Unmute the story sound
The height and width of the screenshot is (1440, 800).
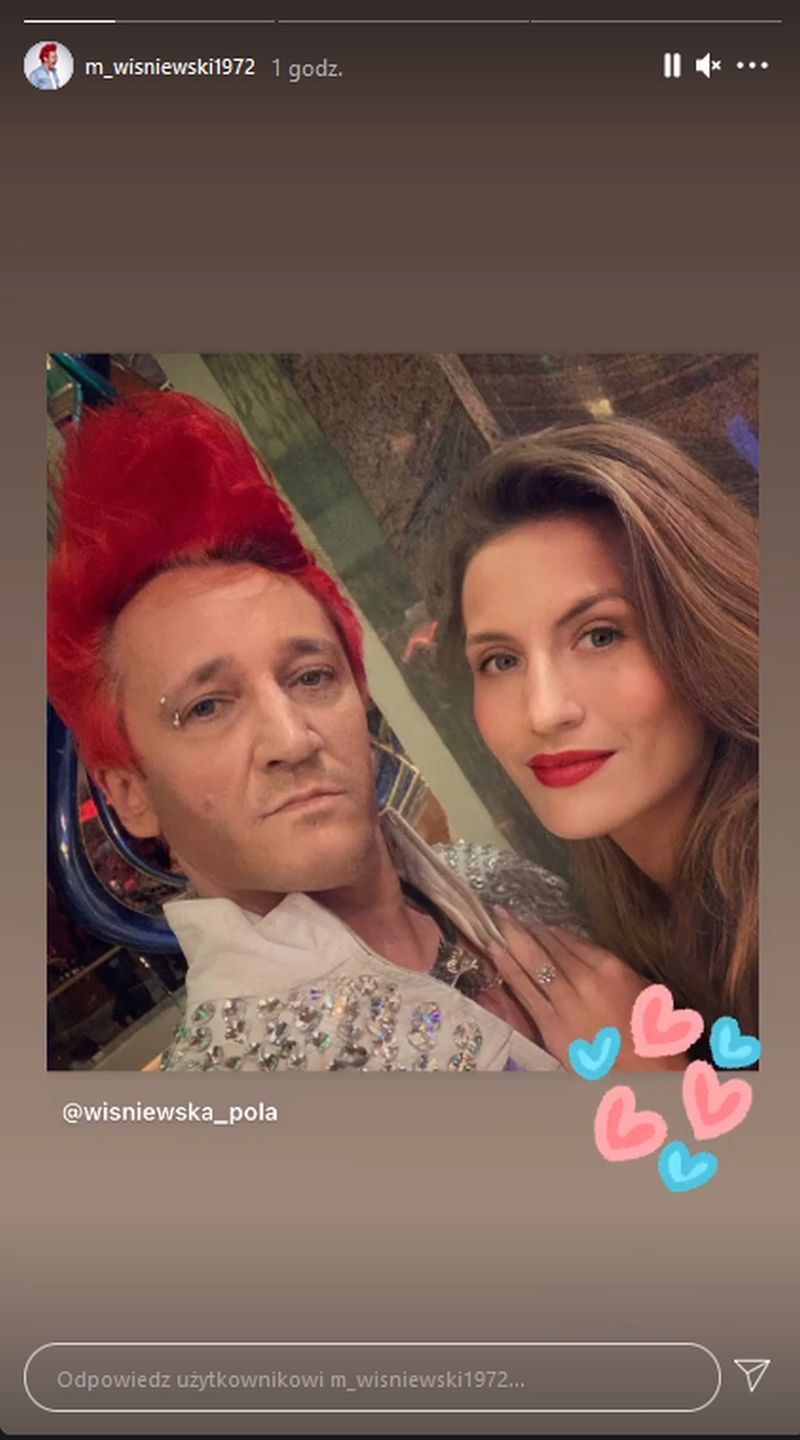point(708,66)
